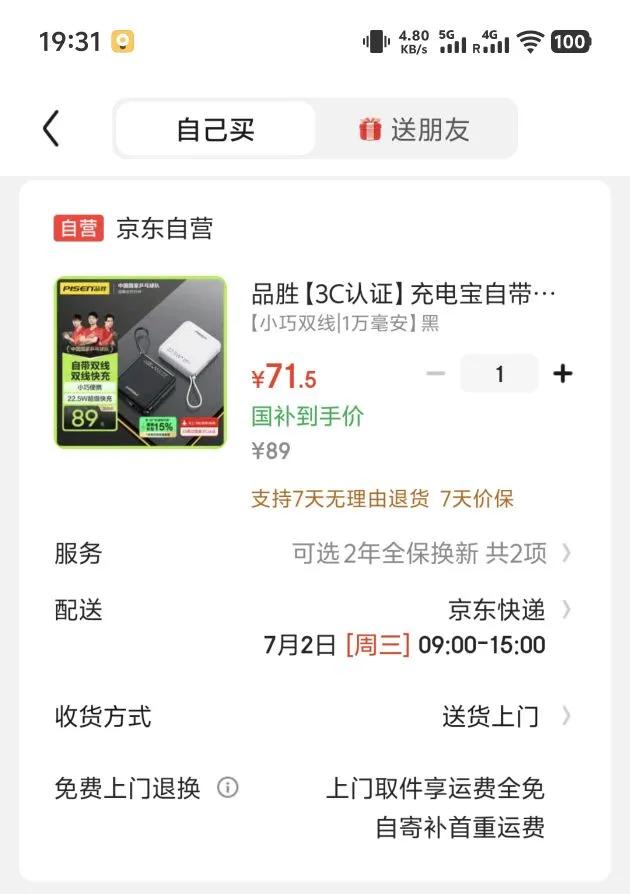Increase quantity with the plus button
The image size is (630, 894).
(x=562, y=374)
